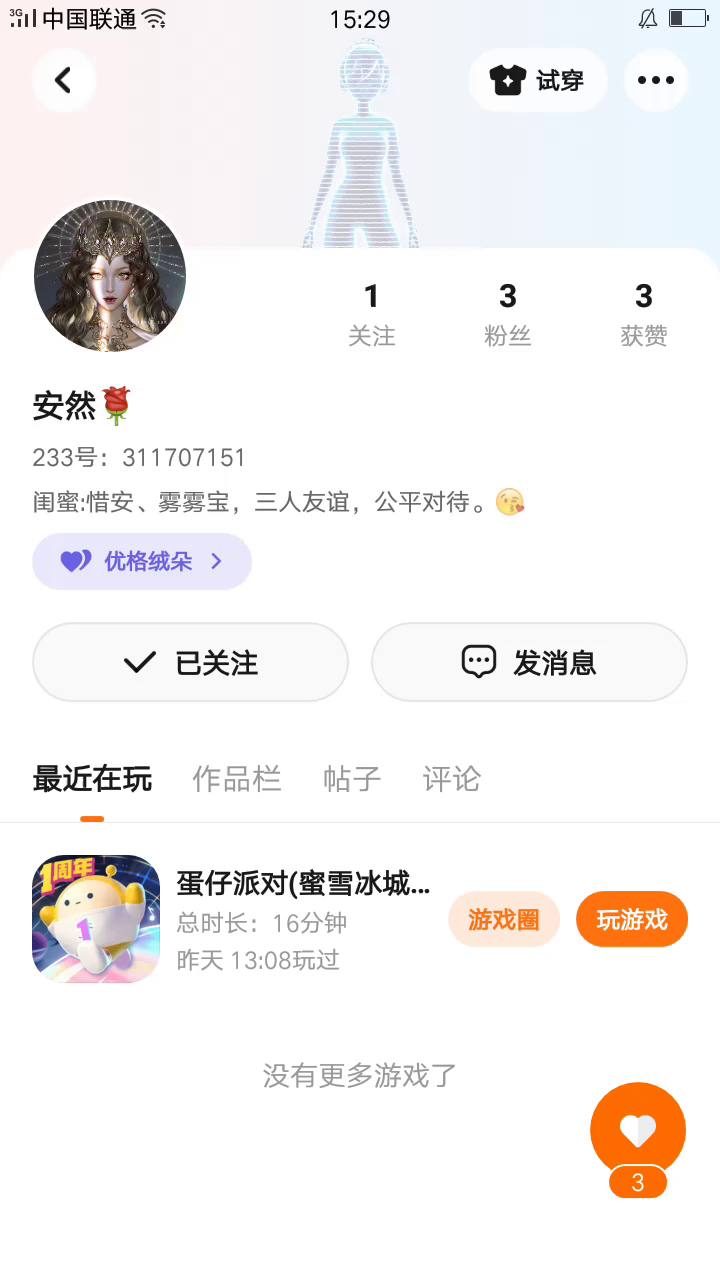Open the 粉丝 followers list
This screenshot has height=1280, width=720.
pos(508,314)
